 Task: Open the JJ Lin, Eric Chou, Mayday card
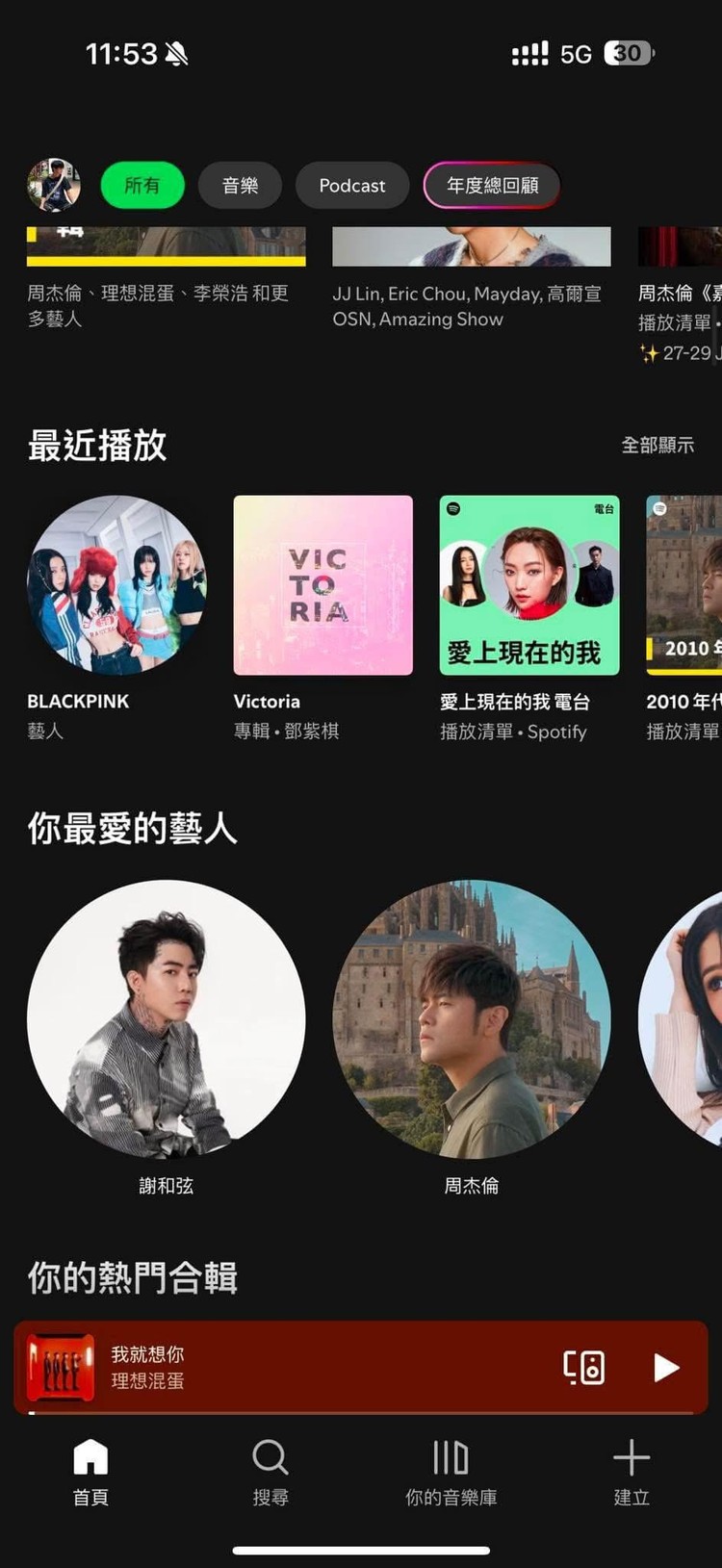click(x=471, y=289)
